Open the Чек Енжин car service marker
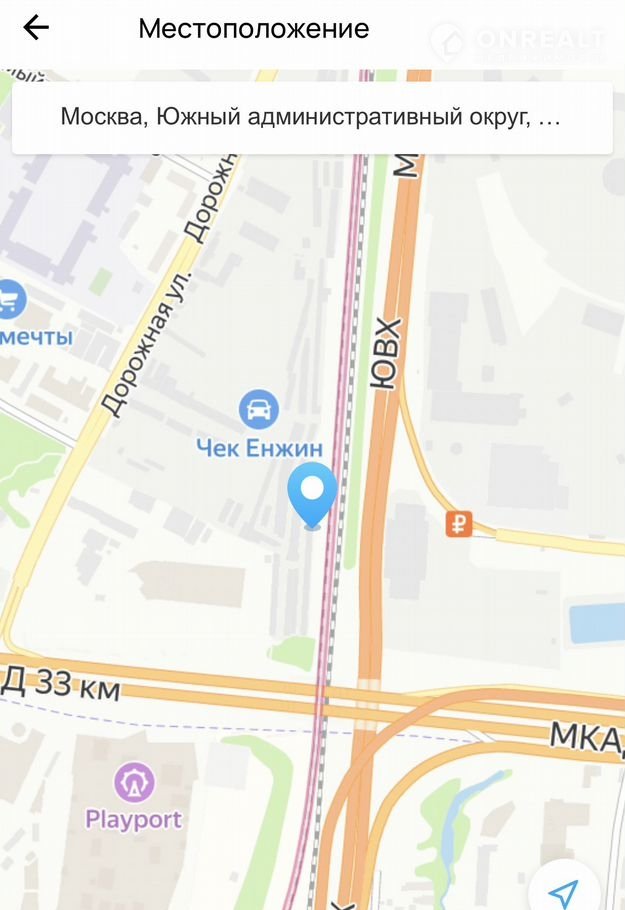The height and width of the screenshot is (910, 625). (x=259, y=409)
